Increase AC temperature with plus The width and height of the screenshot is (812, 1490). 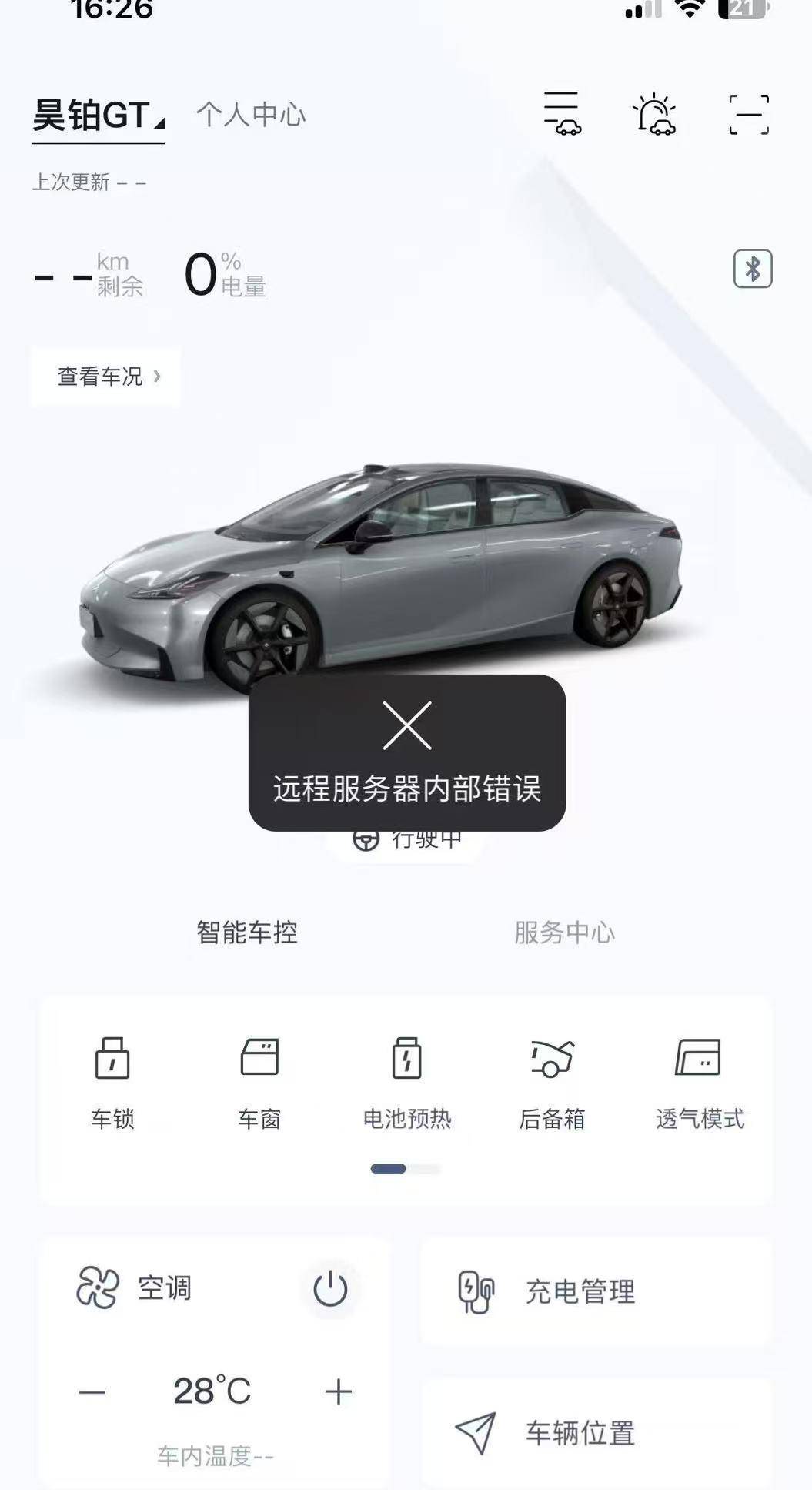338,1391
